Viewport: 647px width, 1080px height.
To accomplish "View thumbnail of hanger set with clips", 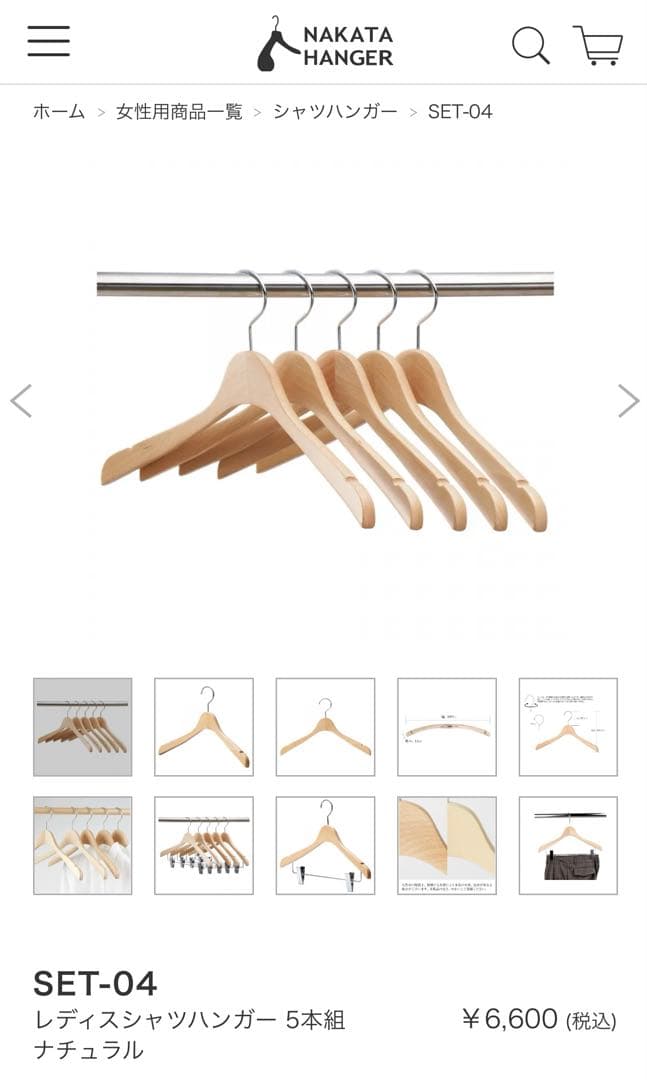I will tap(204, 845).
